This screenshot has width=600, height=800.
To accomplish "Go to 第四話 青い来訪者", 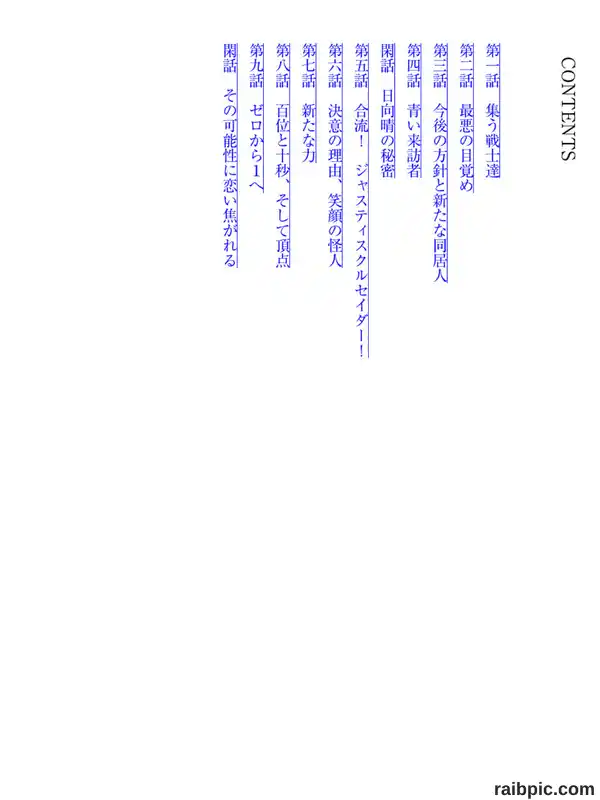I will pyautogui.click(x=414, y=111).
